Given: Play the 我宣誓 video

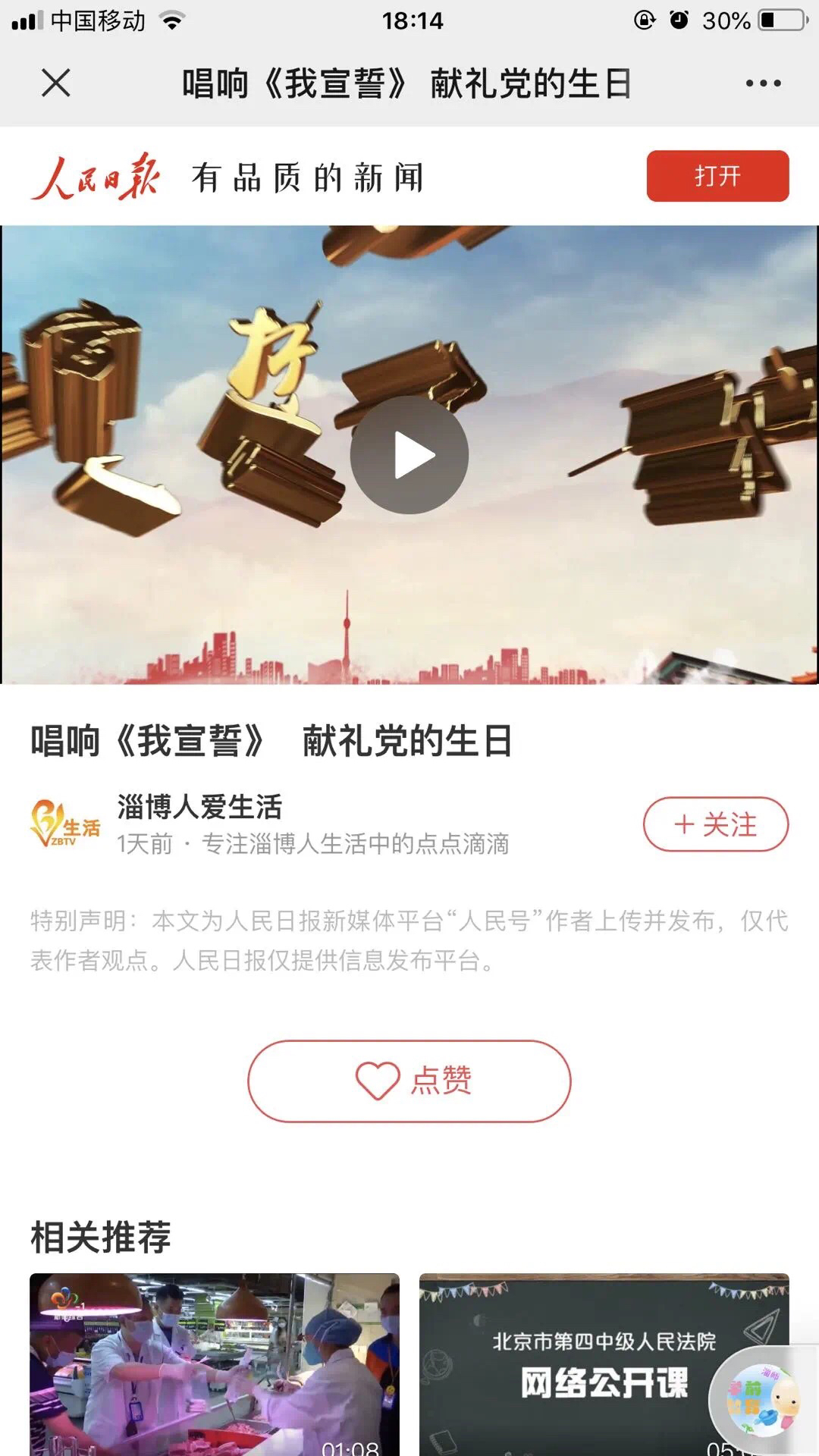Looking at the screenshot, I should tap(409, 455).
